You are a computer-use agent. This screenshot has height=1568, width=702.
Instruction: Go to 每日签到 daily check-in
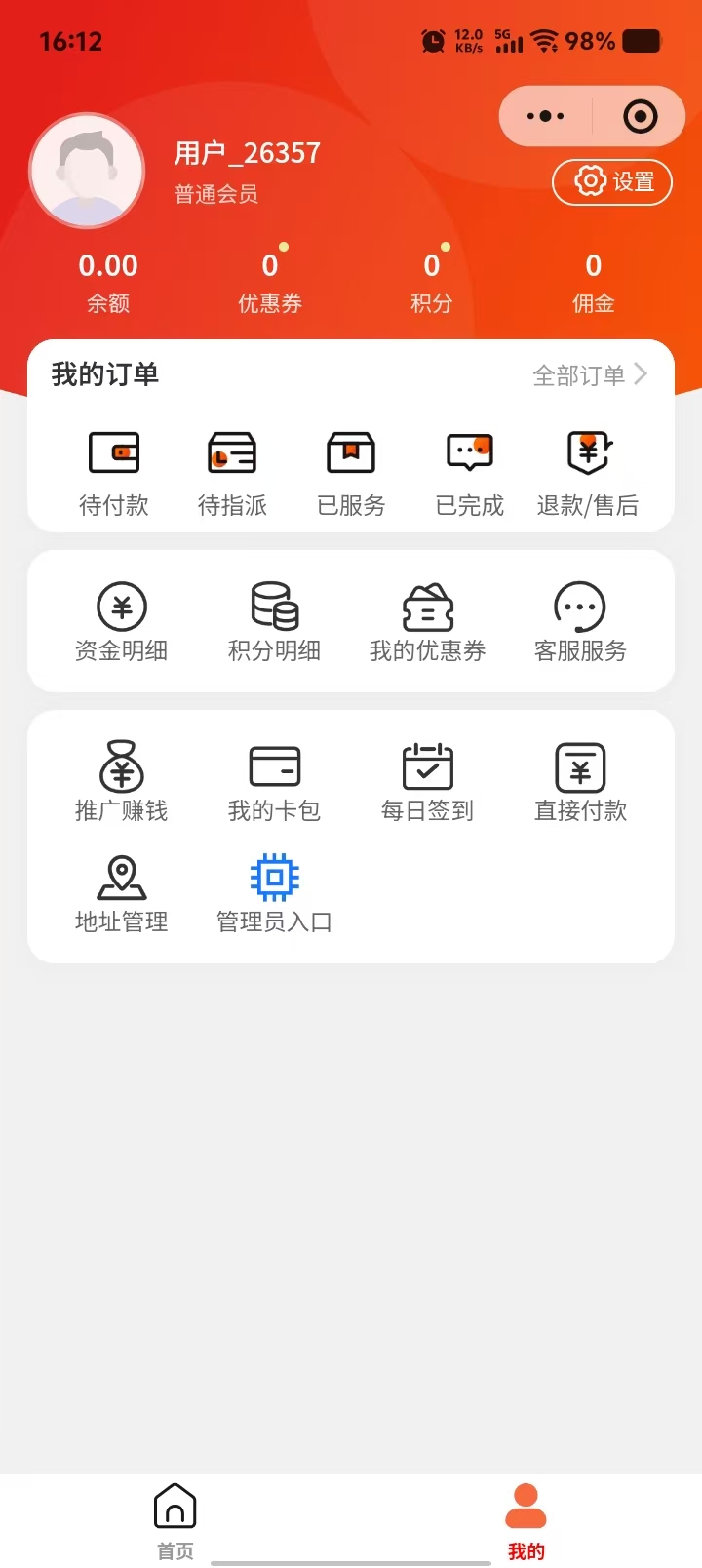(427, 782)
